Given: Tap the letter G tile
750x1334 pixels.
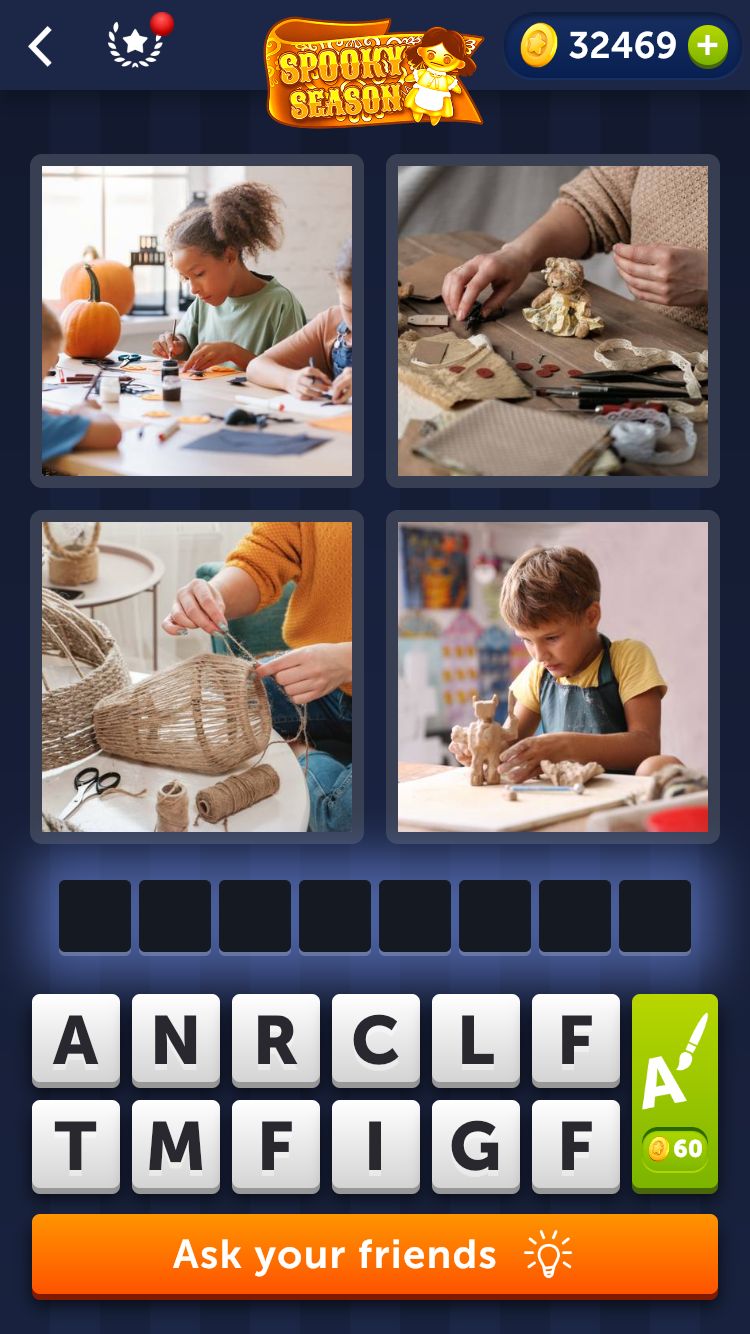Looking at the screenshot, I should point(476,1146).
